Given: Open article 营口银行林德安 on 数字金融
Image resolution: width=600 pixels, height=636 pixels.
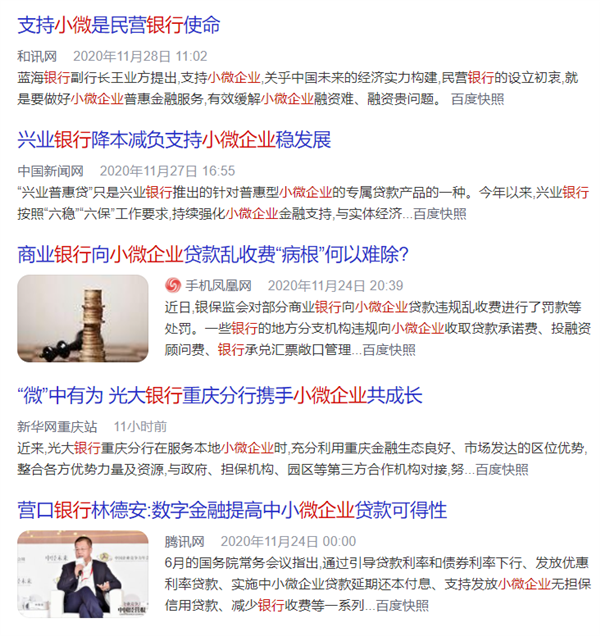Looking at the screenshot, I should 232,510.
